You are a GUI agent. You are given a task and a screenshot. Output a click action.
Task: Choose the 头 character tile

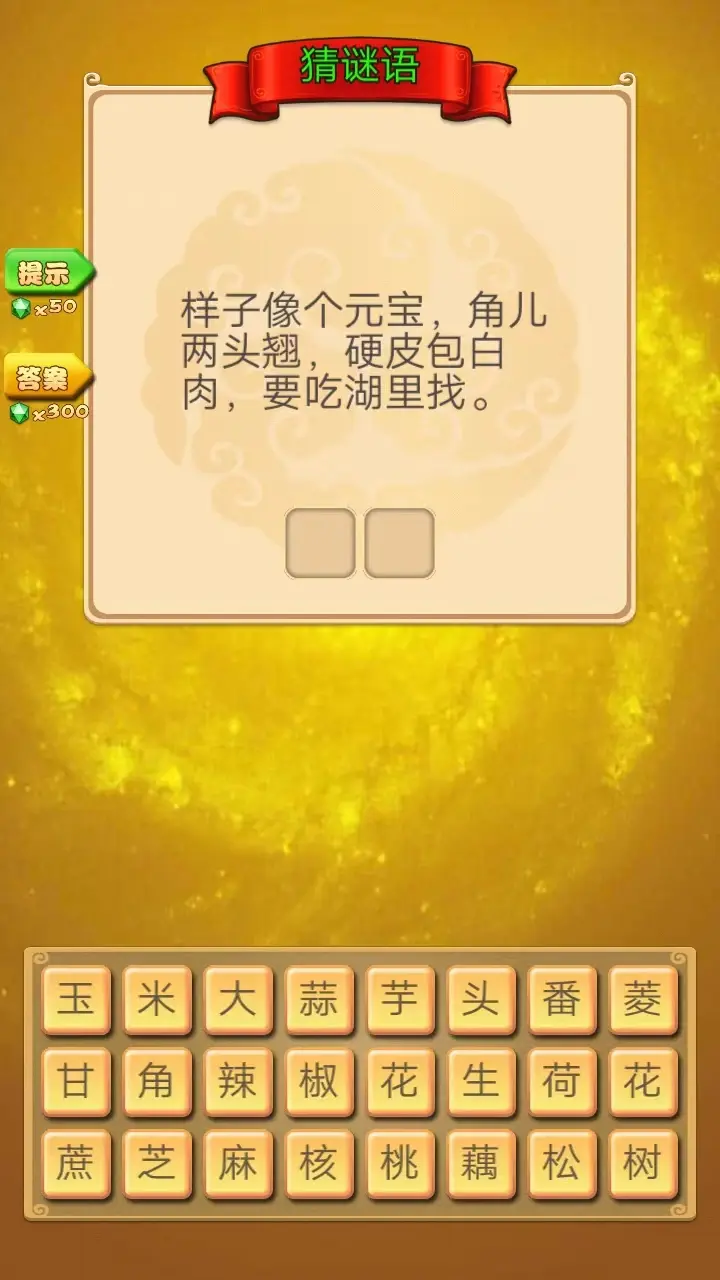tap(481, 999)
